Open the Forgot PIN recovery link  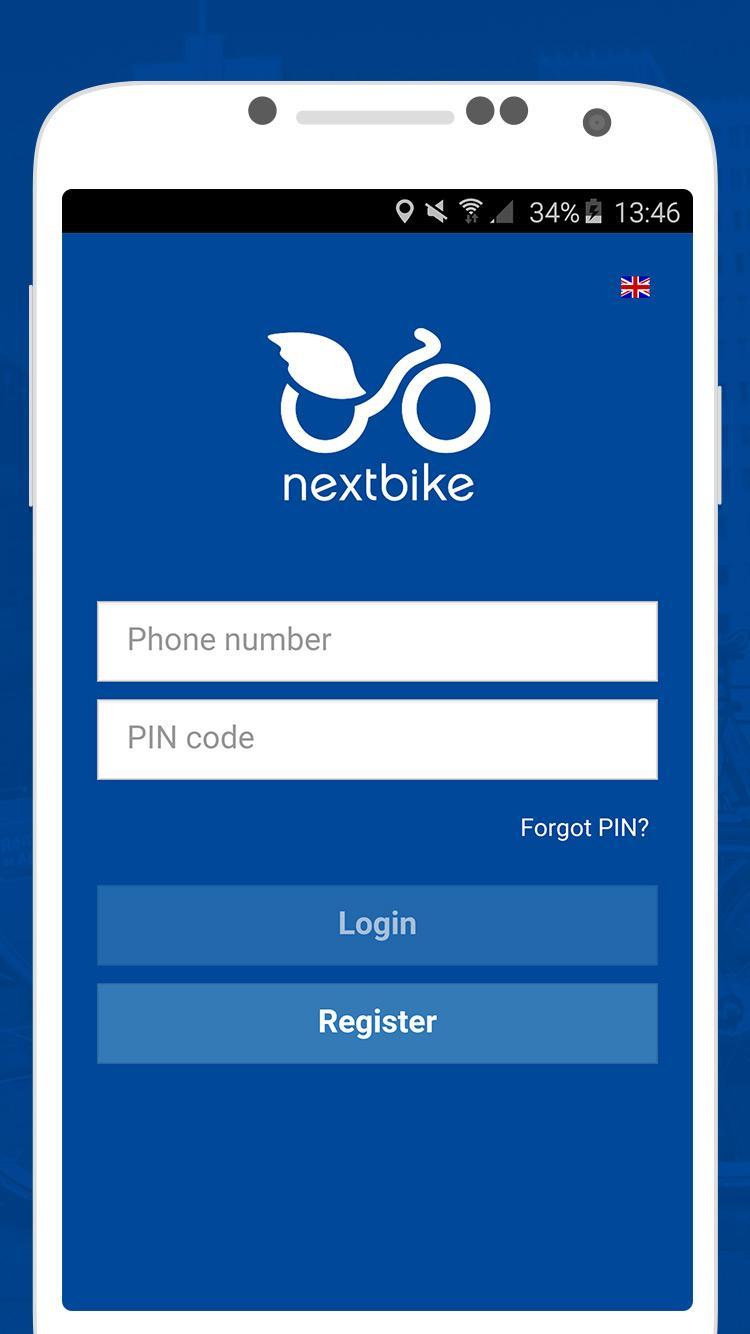pyautogui.click(x=584, y=828)
